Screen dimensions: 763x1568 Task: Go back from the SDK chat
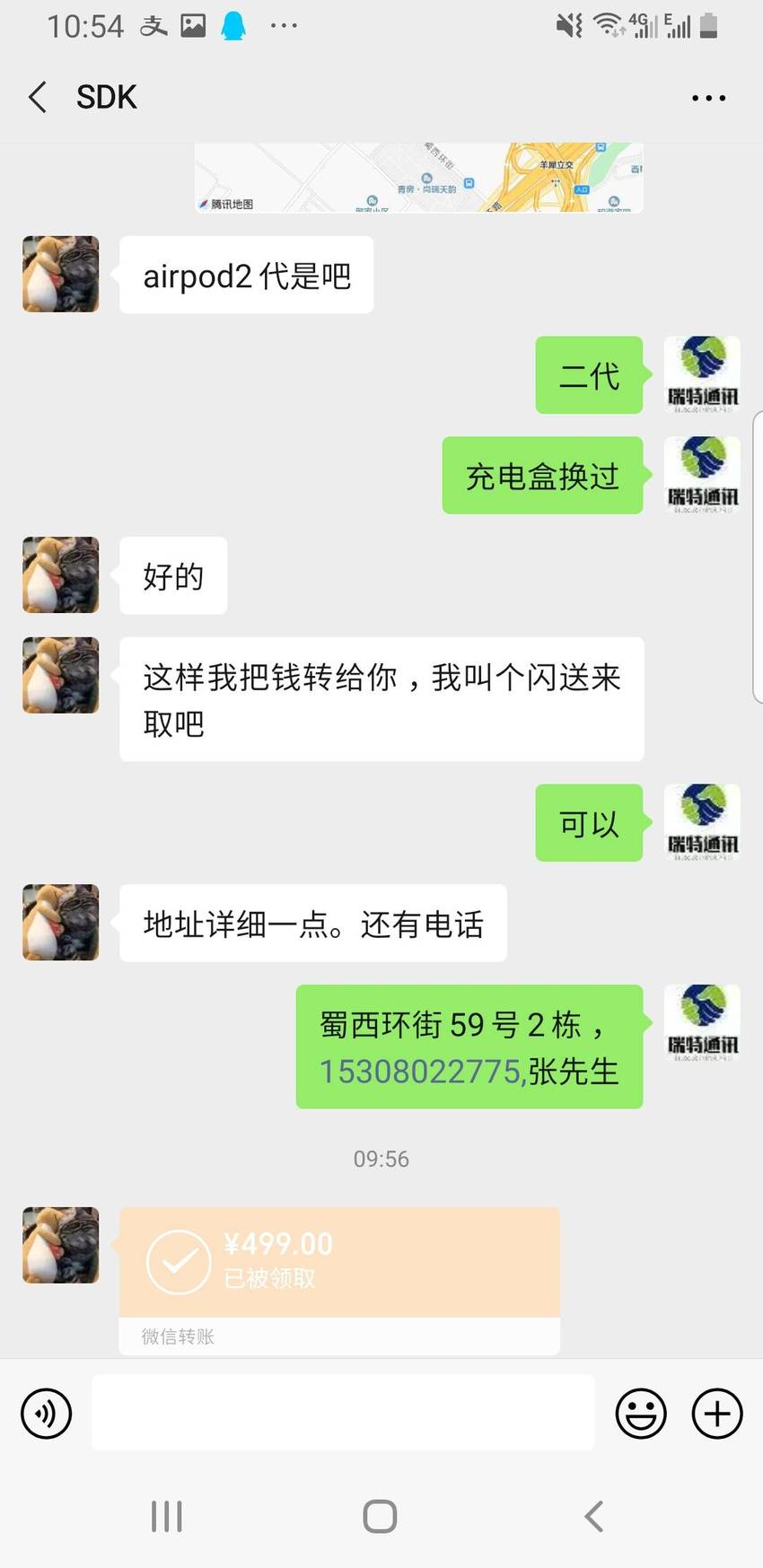click(x=38, y=97)
